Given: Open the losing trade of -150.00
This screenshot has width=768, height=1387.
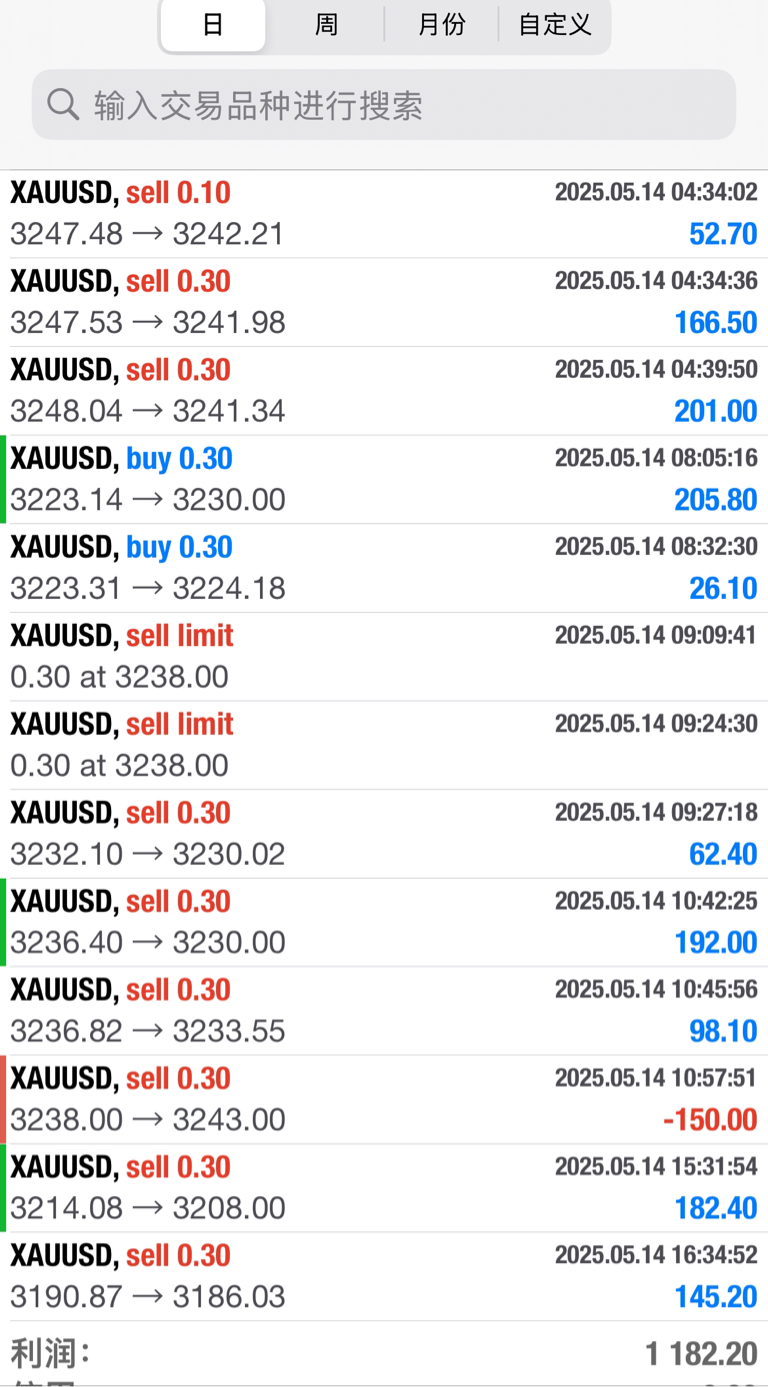Looking at the screenshot, I should (384, 1099).
